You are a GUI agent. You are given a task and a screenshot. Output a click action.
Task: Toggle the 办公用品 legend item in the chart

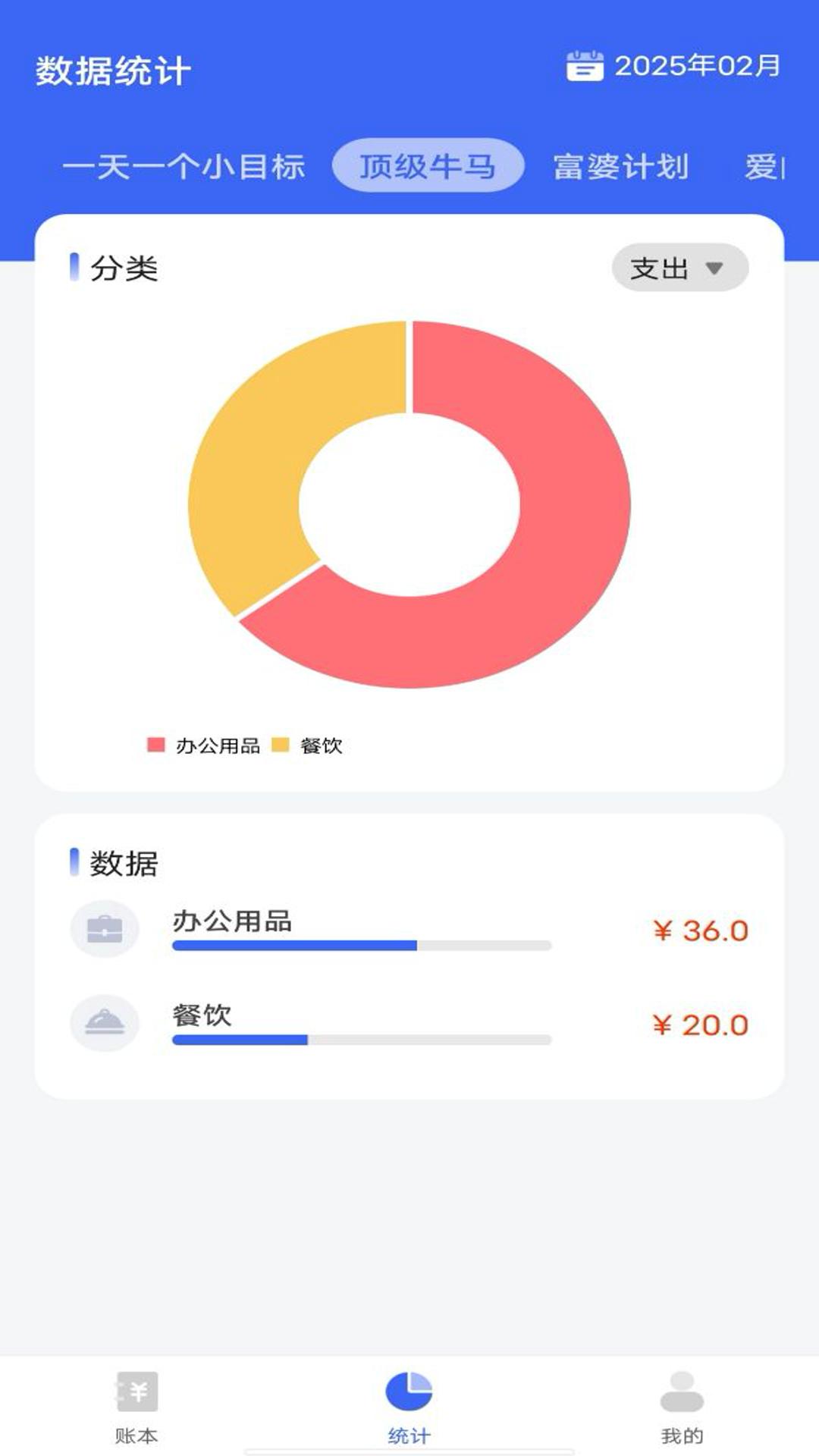[203, 745]
